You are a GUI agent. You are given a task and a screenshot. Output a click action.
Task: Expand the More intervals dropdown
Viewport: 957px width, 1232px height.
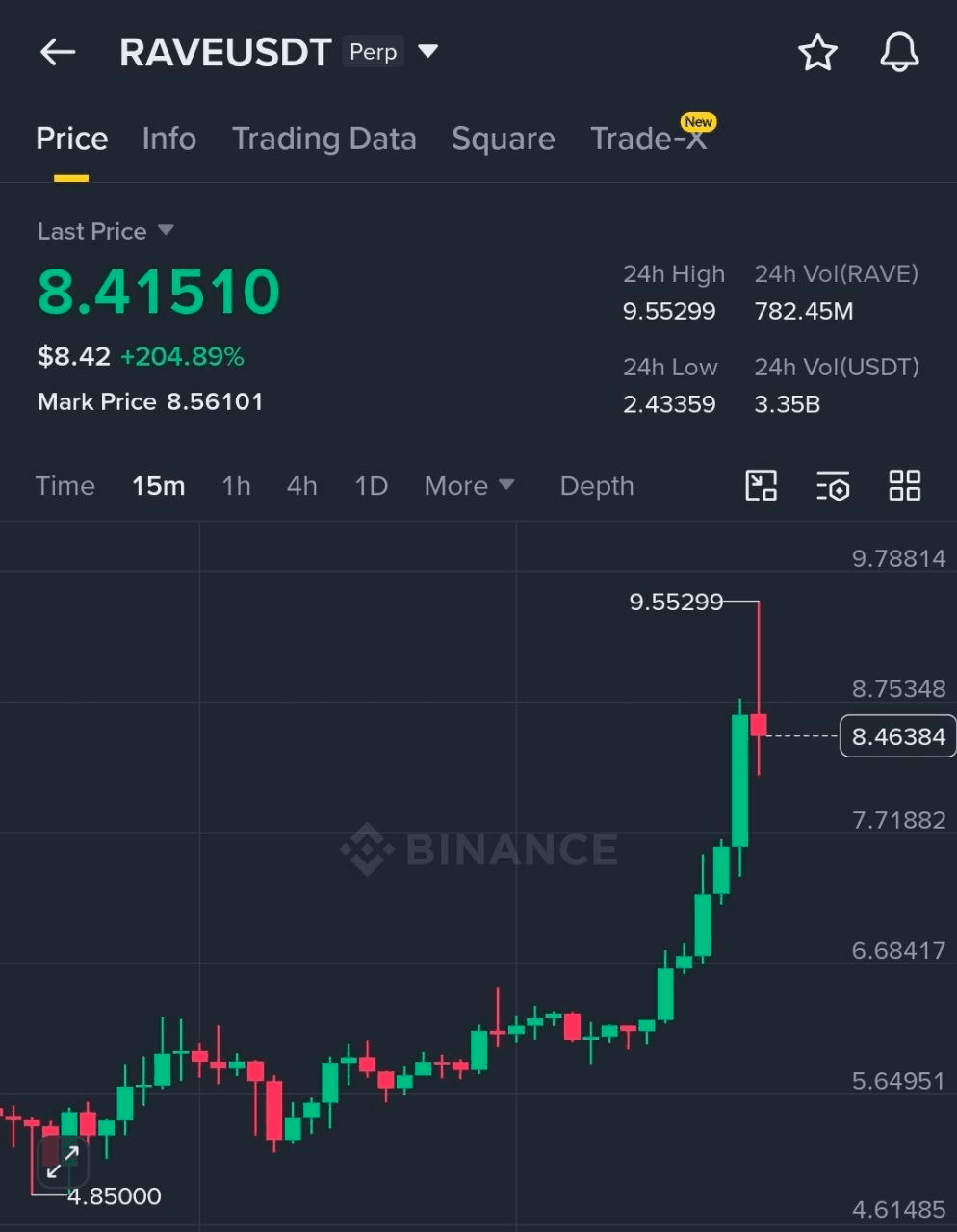pos(469,485)
